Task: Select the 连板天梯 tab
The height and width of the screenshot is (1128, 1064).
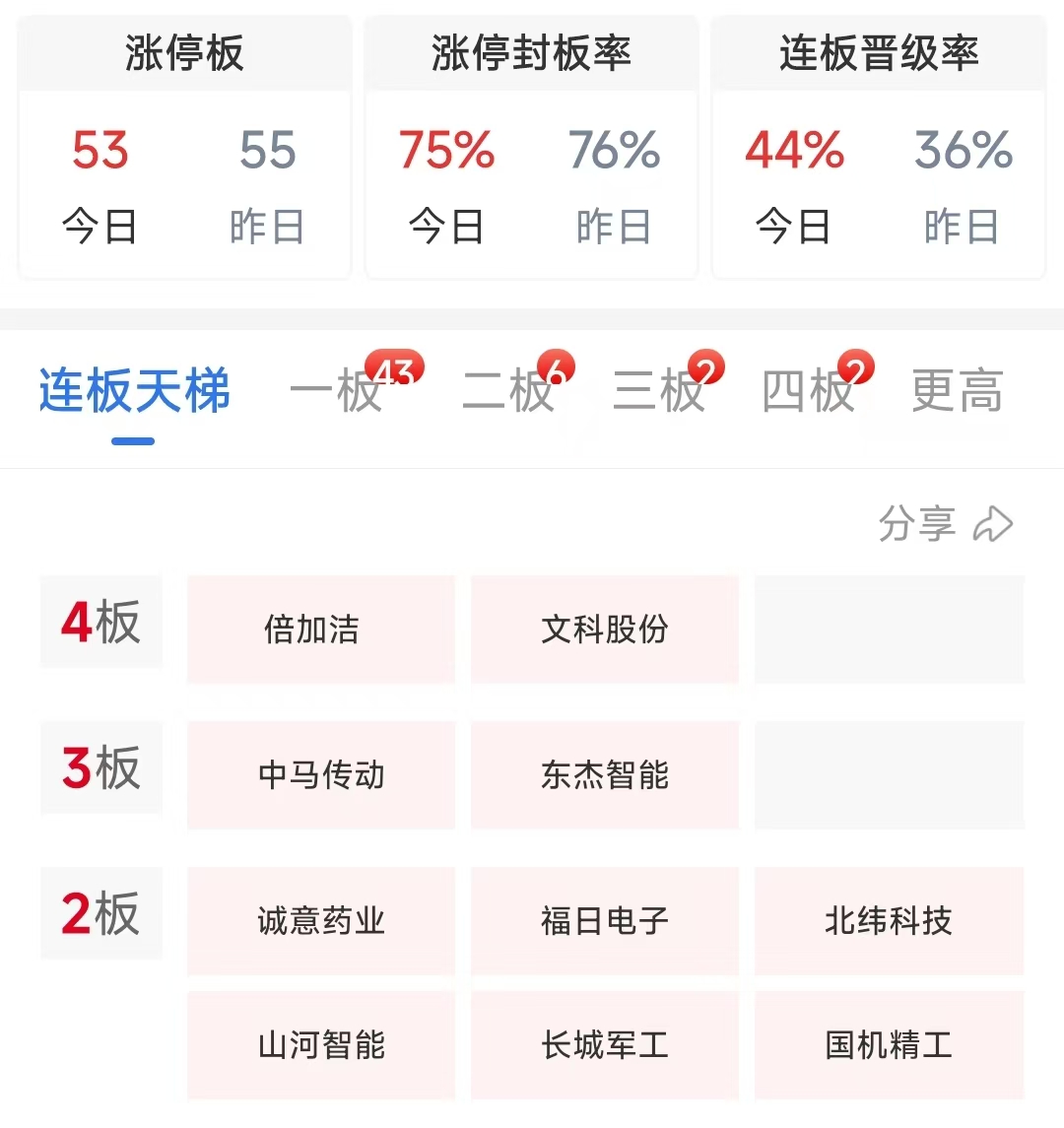Action: [x=134, y=391]
